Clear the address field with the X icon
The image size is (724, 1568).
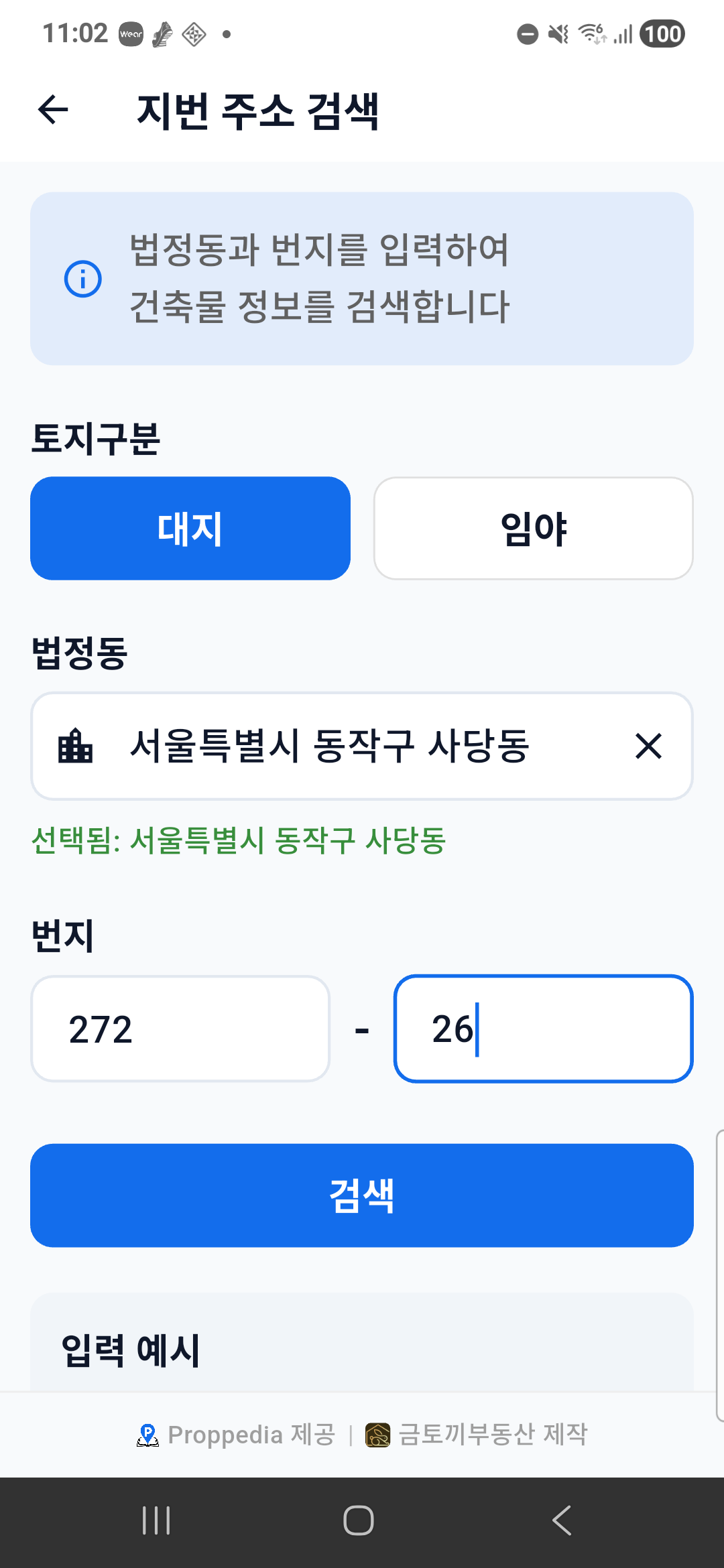pyautogui.click(x=648, y=746)
